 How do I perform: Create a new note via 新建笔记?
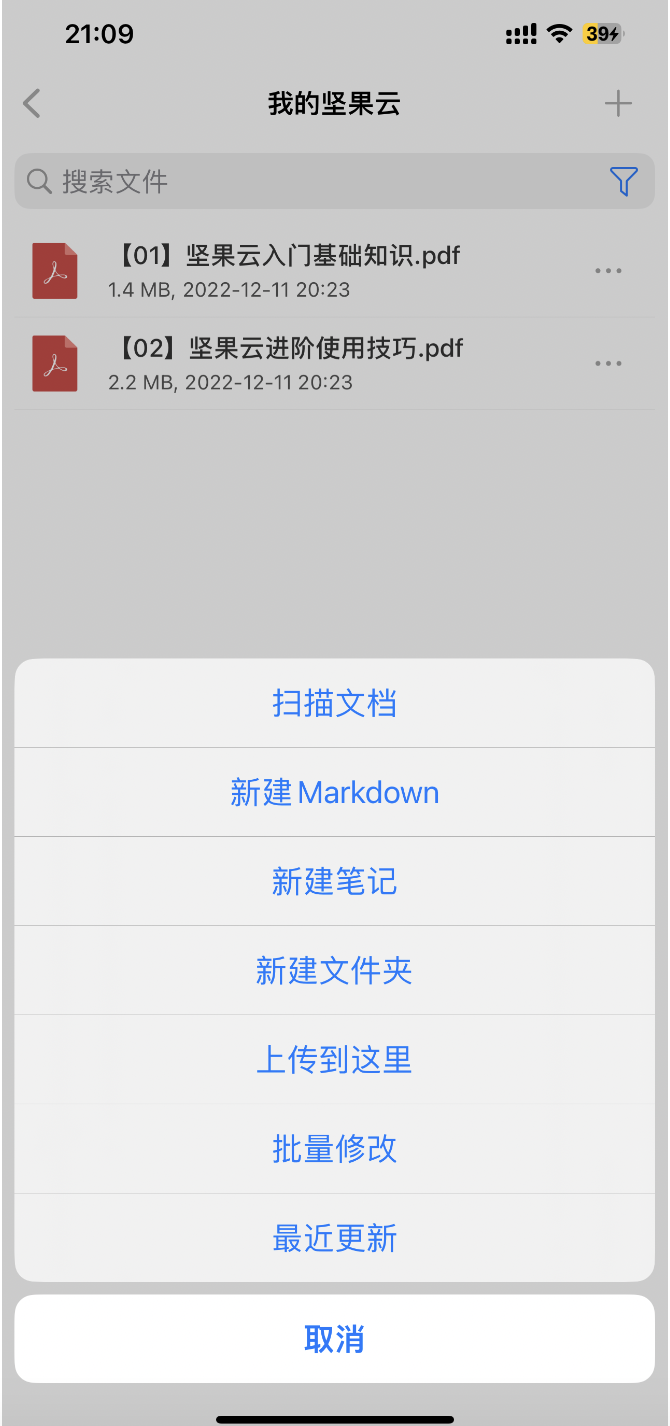(x=334, y=881)
